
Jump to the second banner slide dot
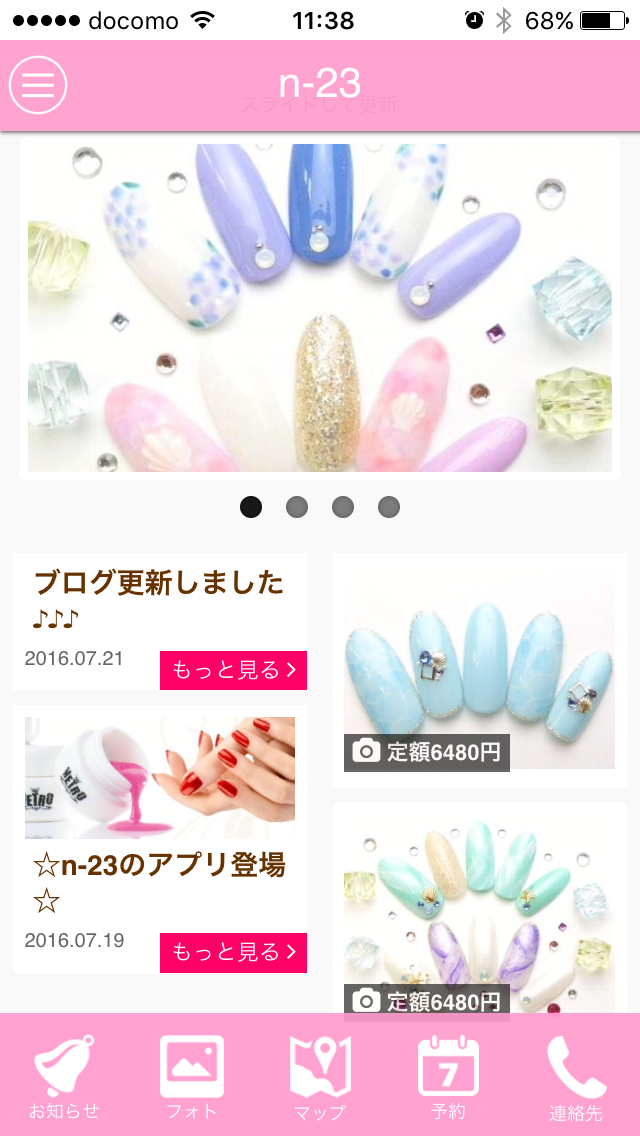(x=297, y=507)
